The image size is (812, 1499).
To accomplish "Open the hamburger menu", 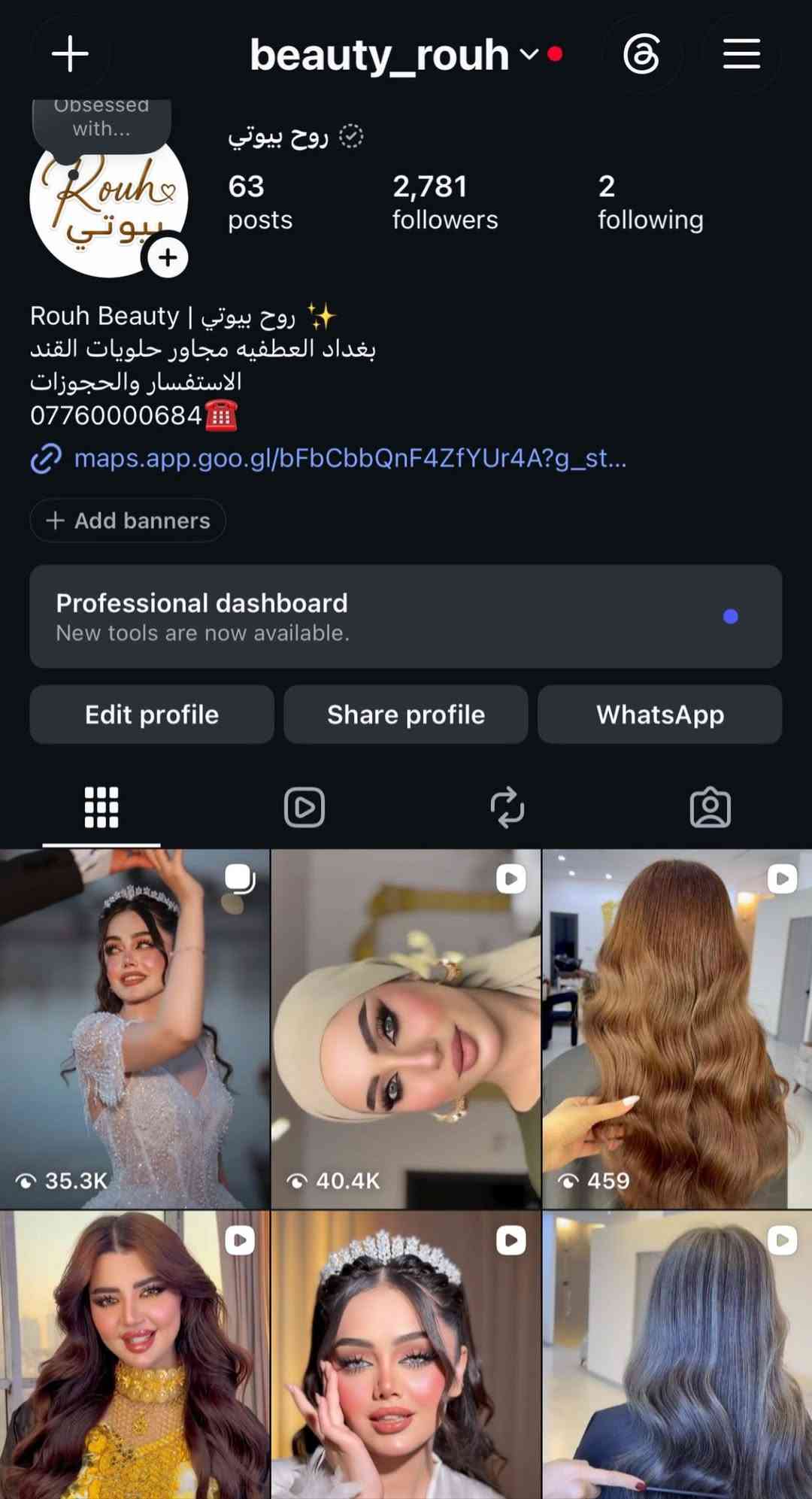I will coord(741,54).
